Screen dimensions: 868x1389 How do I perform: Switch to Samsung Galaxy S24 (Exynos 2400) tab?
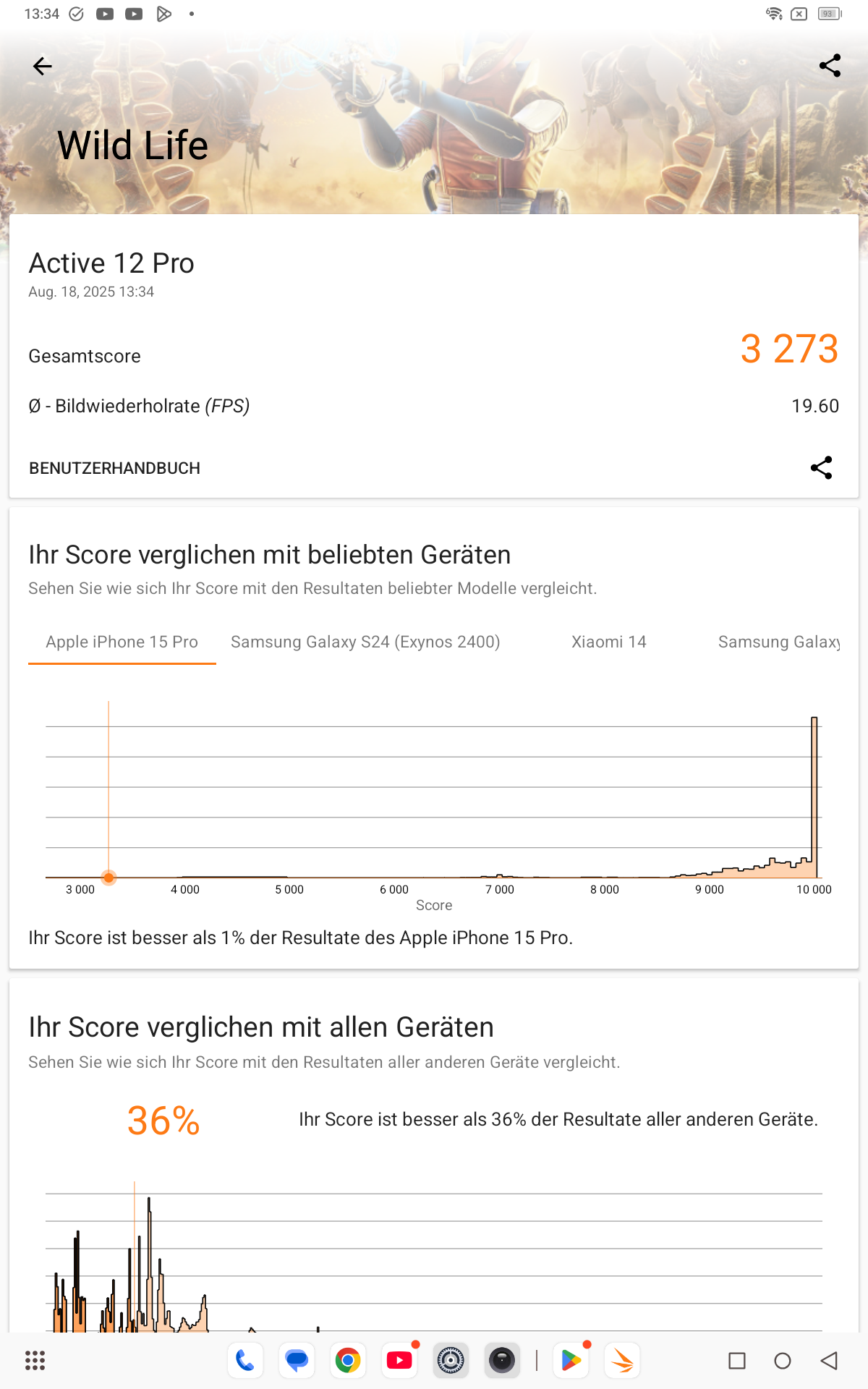tap(365, 642)
